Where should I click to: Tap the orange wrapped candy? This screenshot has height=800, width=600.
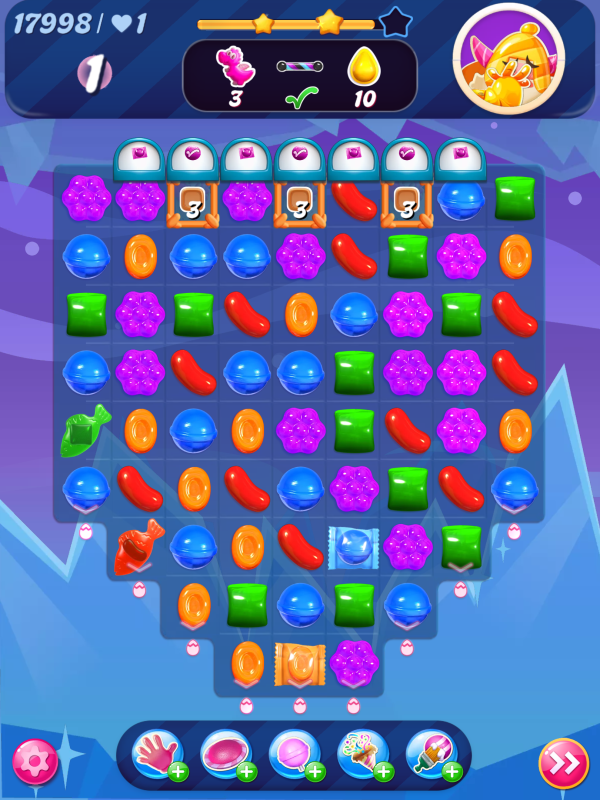tap(300, 663)
